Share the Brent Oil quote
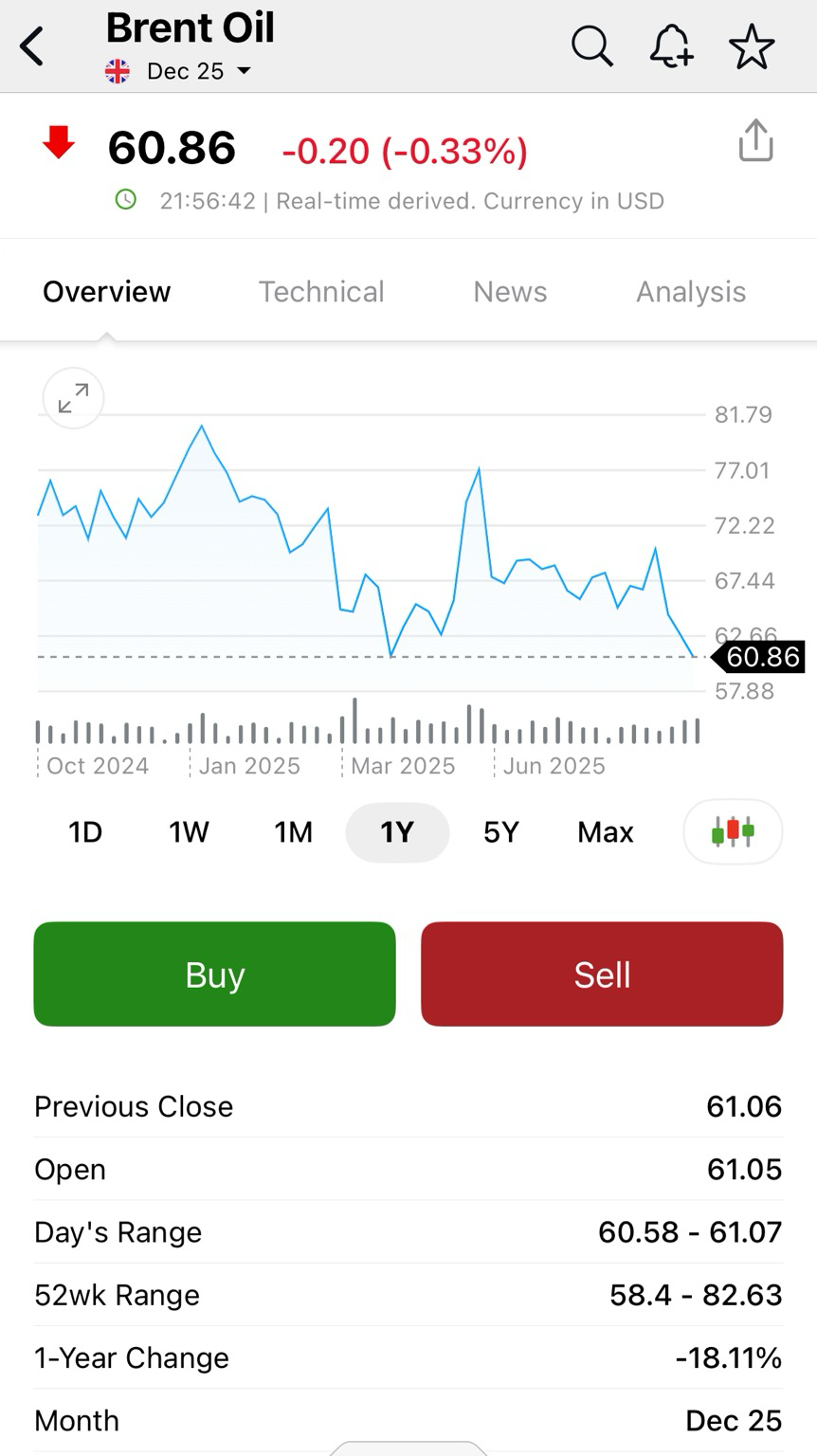 click(755, 141)
